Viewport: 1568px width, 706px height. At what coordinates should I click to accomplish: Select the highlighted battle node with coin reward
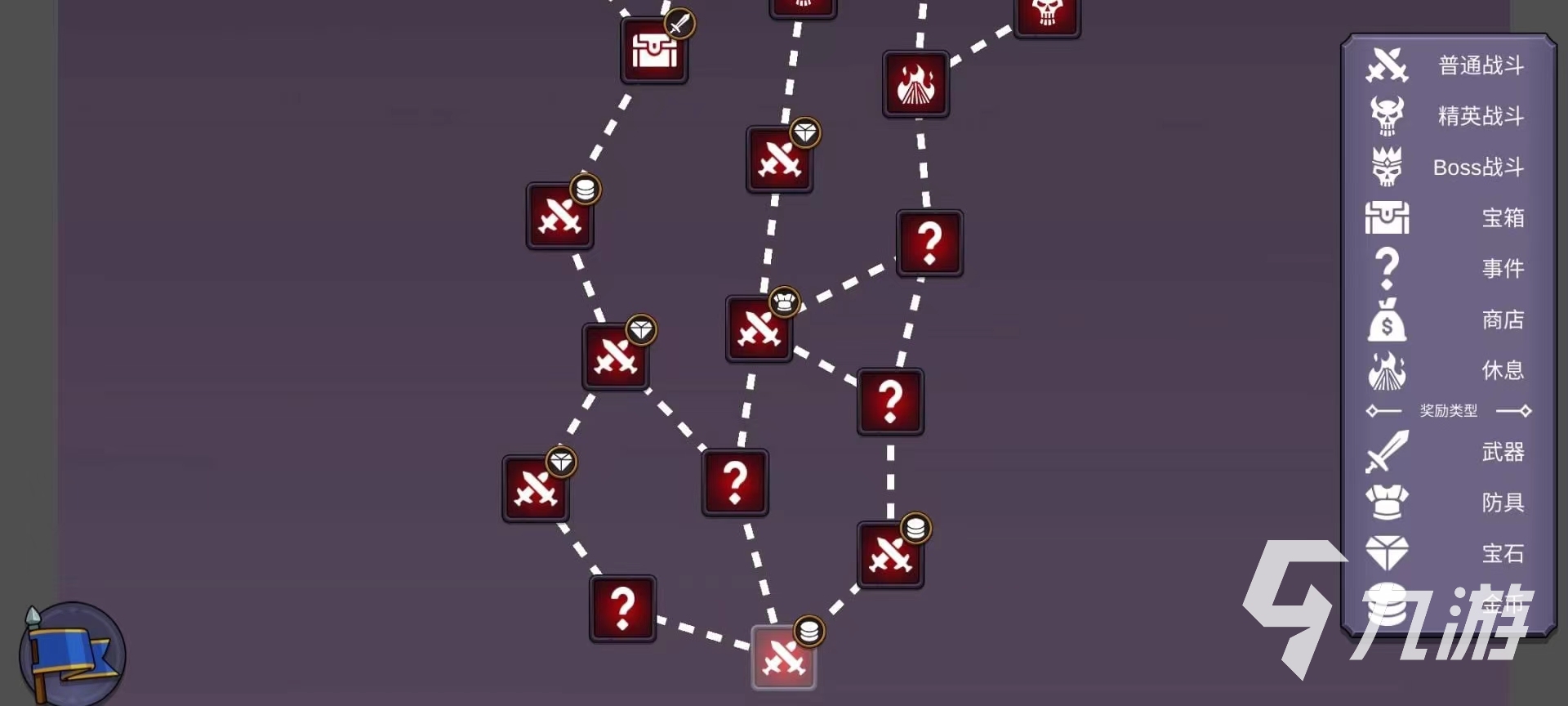point(783,658)
